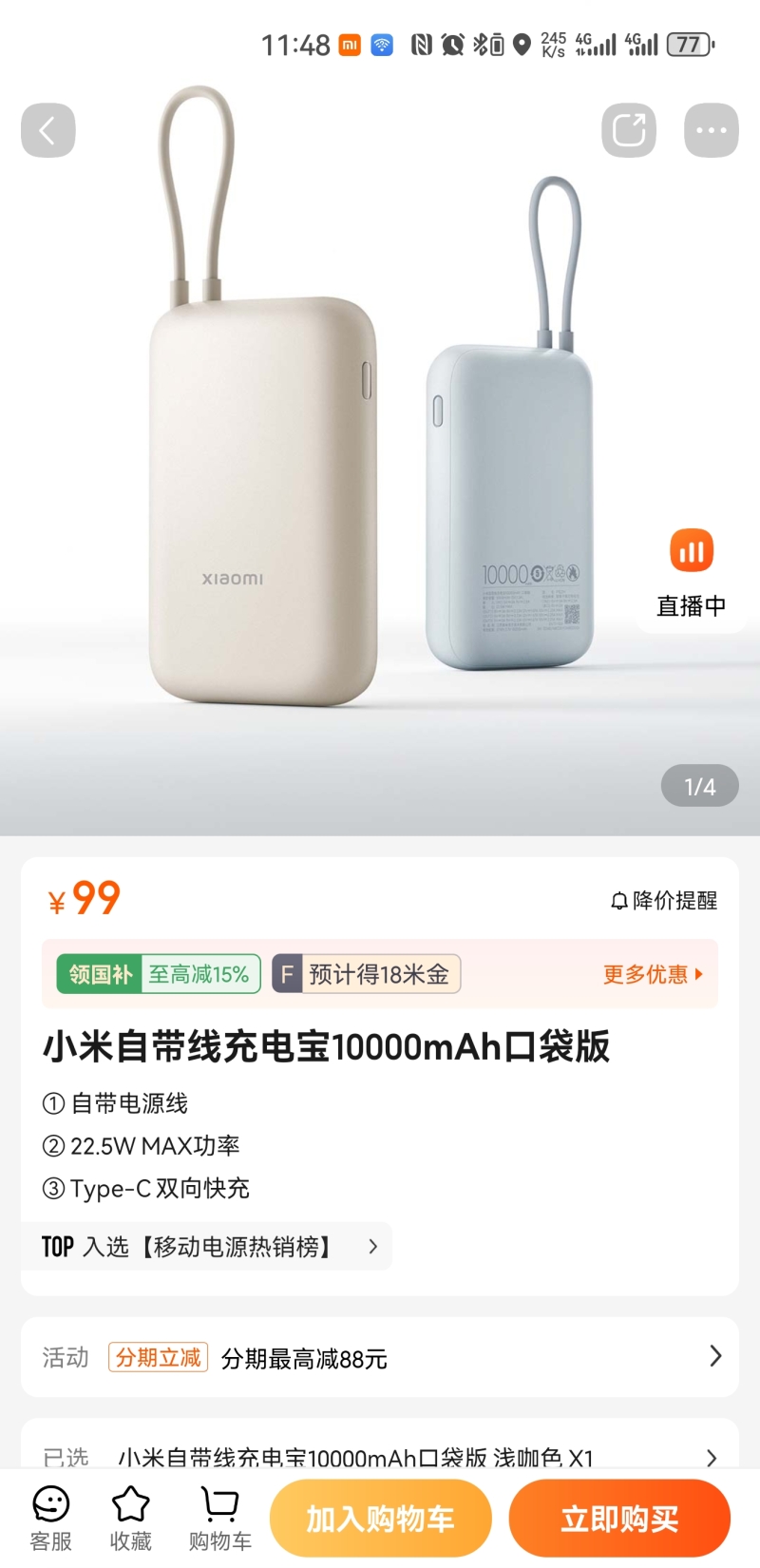760x1568 pixels.
Task: Open the three-dot overflow menu
Action: [x=711, y=130]
